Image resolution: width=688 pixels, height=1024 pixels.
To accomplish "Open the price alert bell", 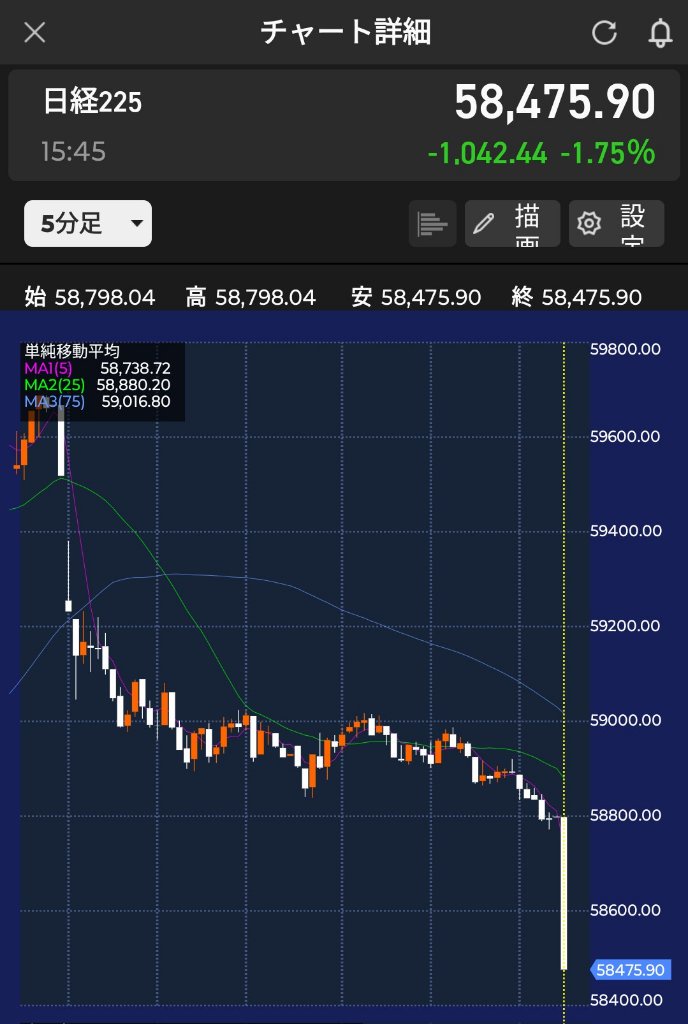I will 660,33.
